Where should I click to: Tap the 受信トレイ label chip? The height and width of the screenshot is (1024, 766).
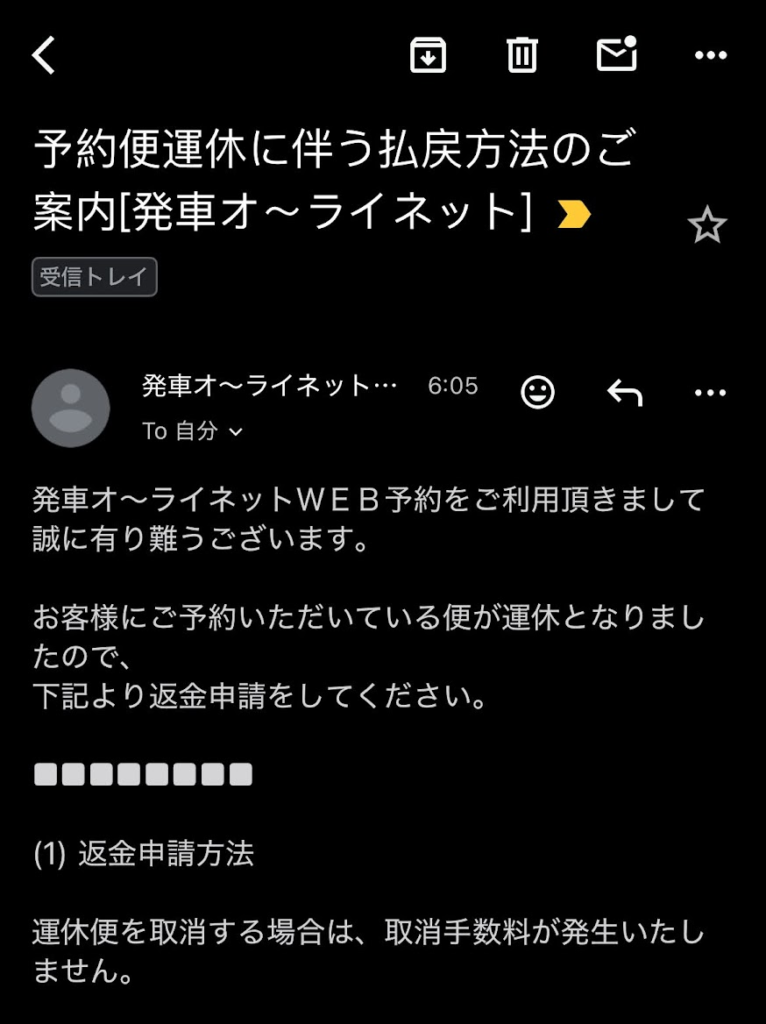95,278
